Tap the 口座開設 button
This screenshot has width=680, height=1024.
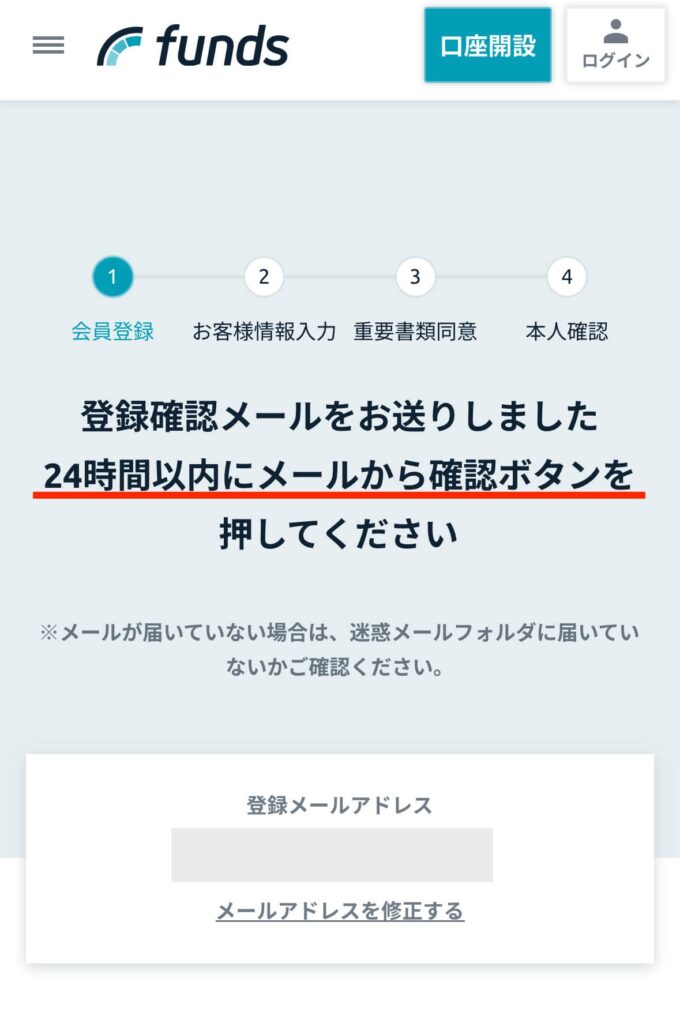click(x=487, y=46)
